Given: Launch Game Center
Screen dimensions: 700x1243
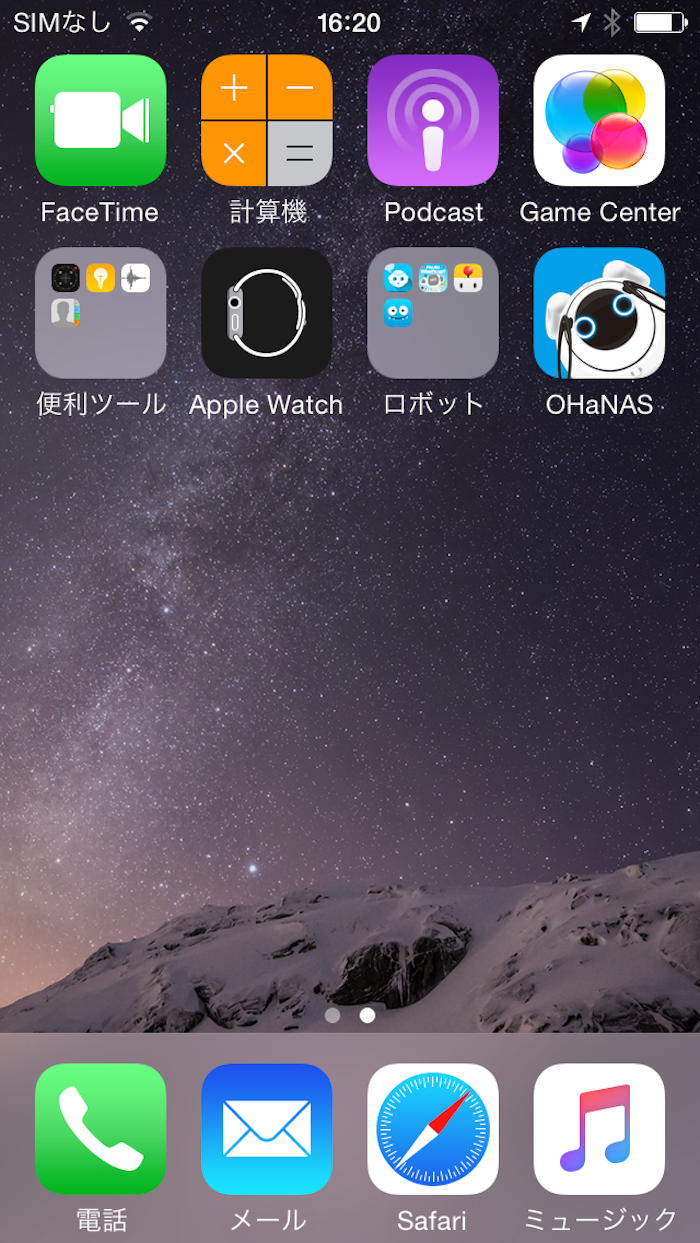Looking at the screenshot, I should coord(599,120).
